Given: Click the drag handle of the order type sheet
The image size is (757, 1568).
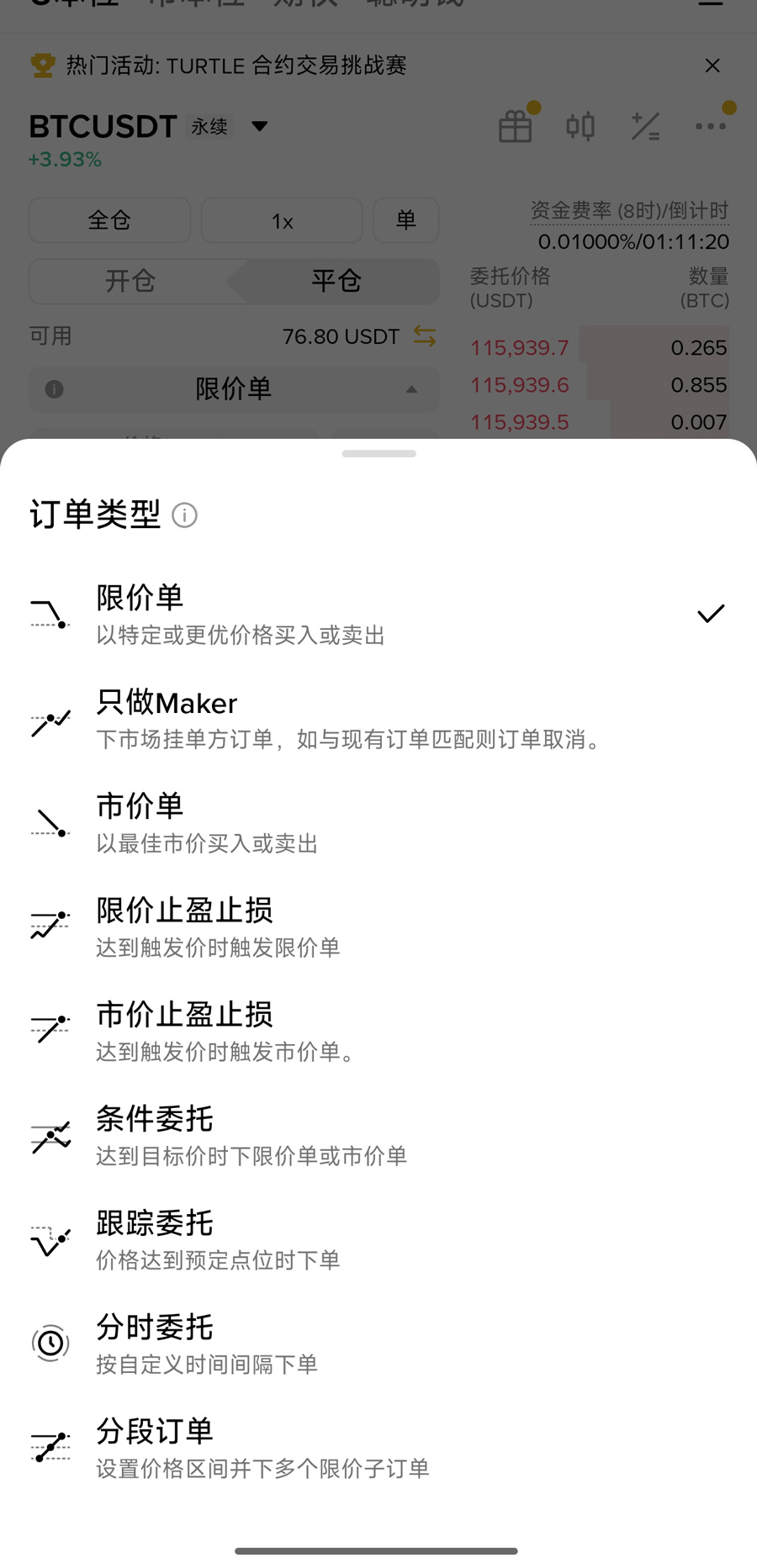Looking at the screenshot, I should coord(378,453).
